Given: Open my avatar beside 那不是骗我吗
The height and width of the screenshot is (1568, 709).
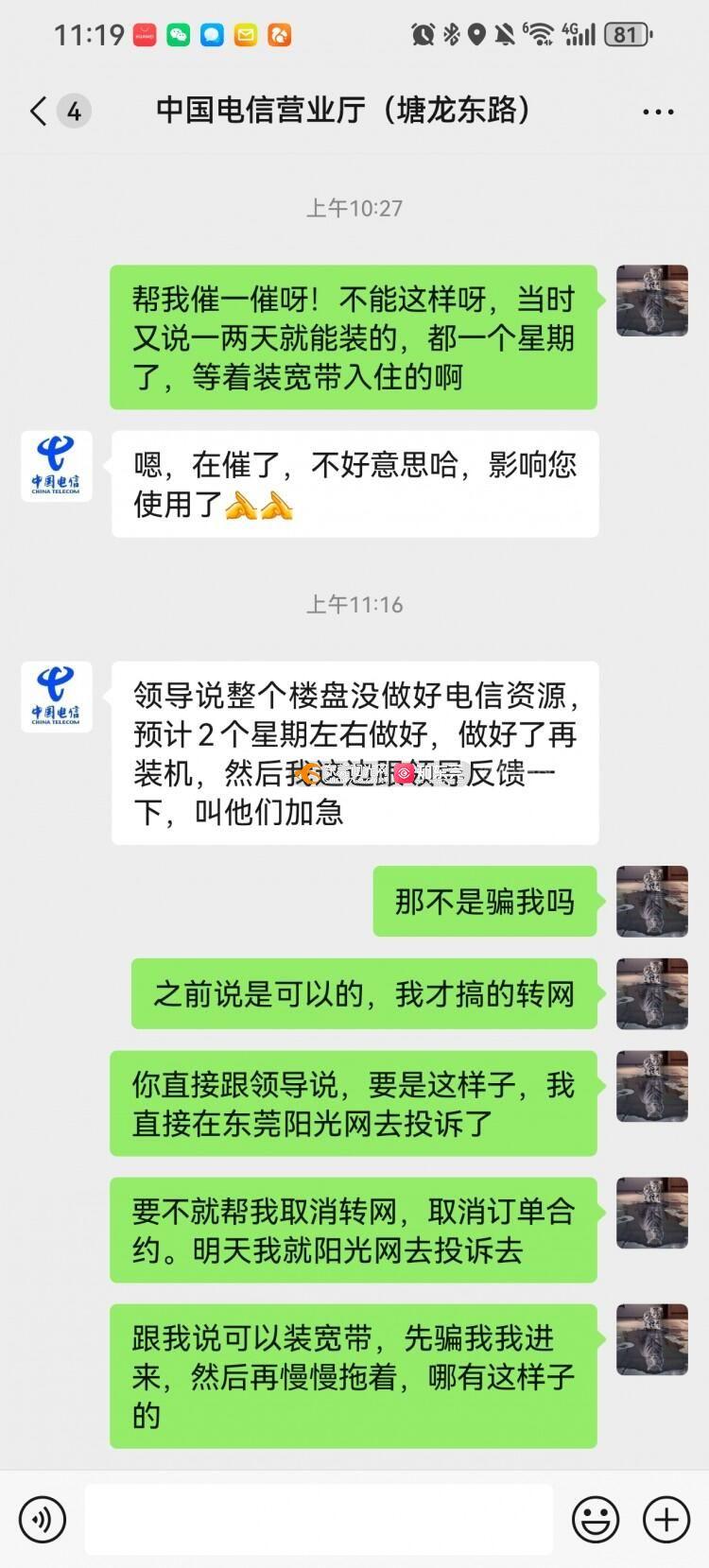Looking at the screenshot, I should [651, 901].
